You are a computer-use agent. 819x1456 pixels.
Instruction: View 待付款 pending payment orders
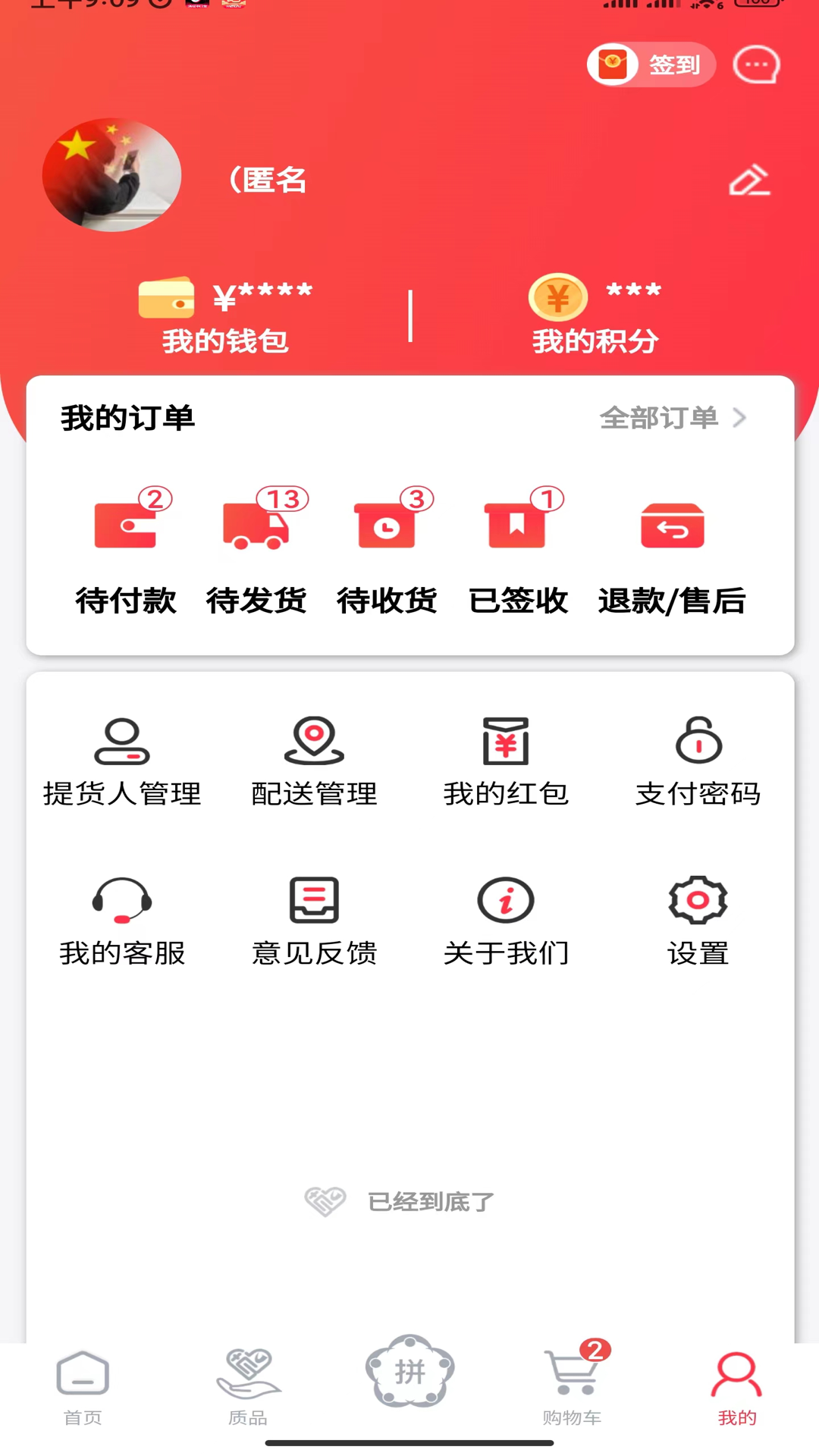pyautogui.click(x=126, y=550)
